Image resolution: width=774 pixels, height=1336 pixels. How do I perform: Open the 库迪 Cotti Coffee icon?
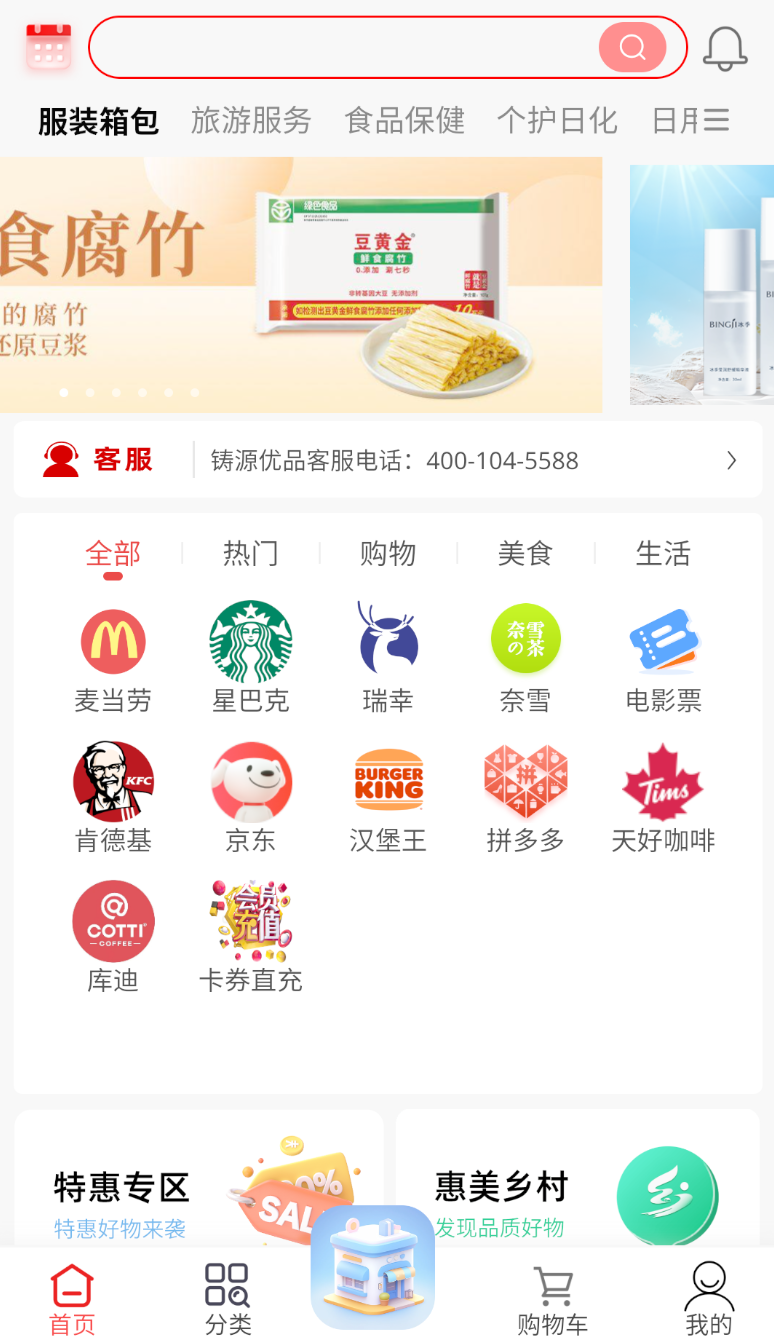coord(113,920)
